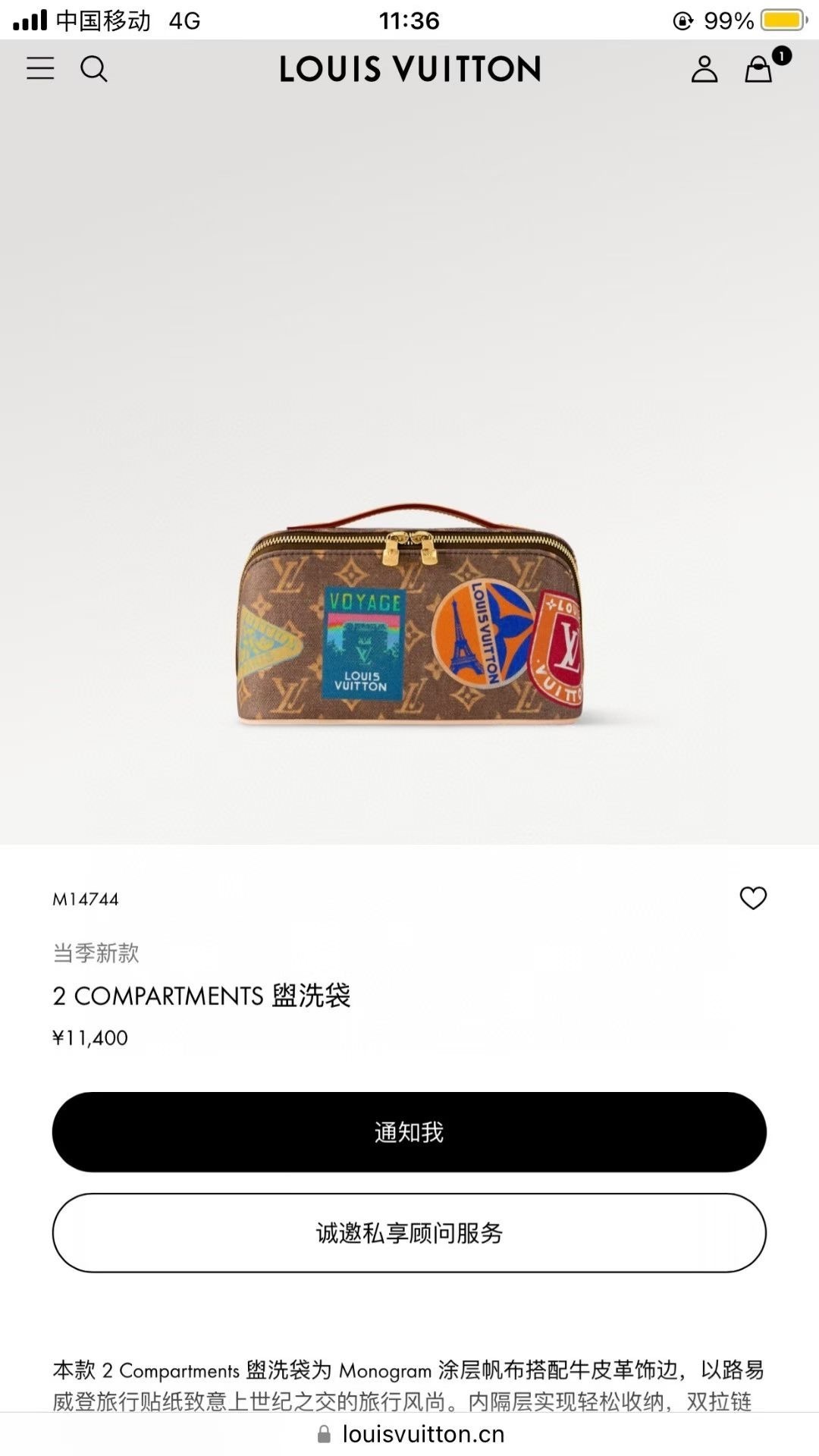Open the shopping bag
Screen dimensions: 819x1456
(x=758, y=69)
